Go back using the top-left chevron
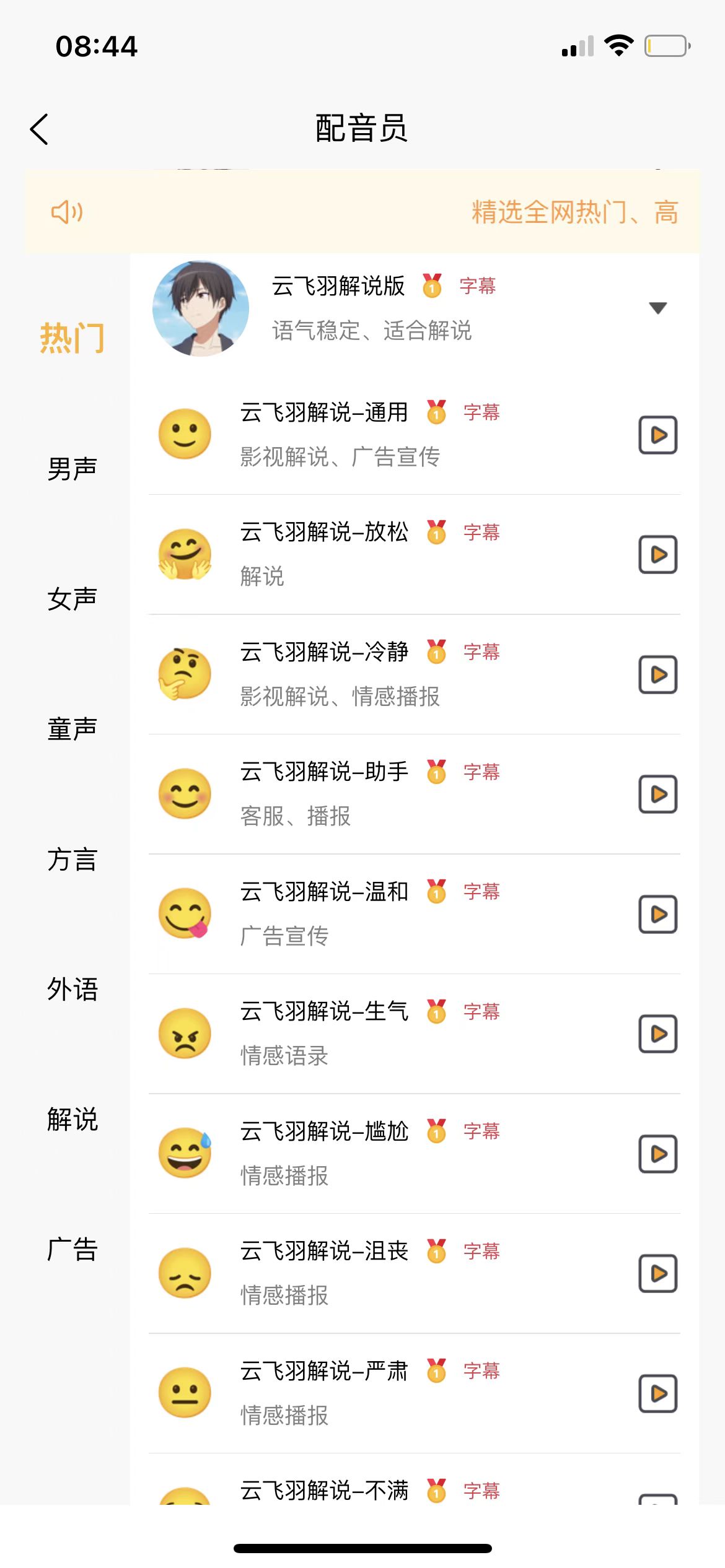This screenshot has height=1568, width=725. pyautogui.click(x=39, y=130)
